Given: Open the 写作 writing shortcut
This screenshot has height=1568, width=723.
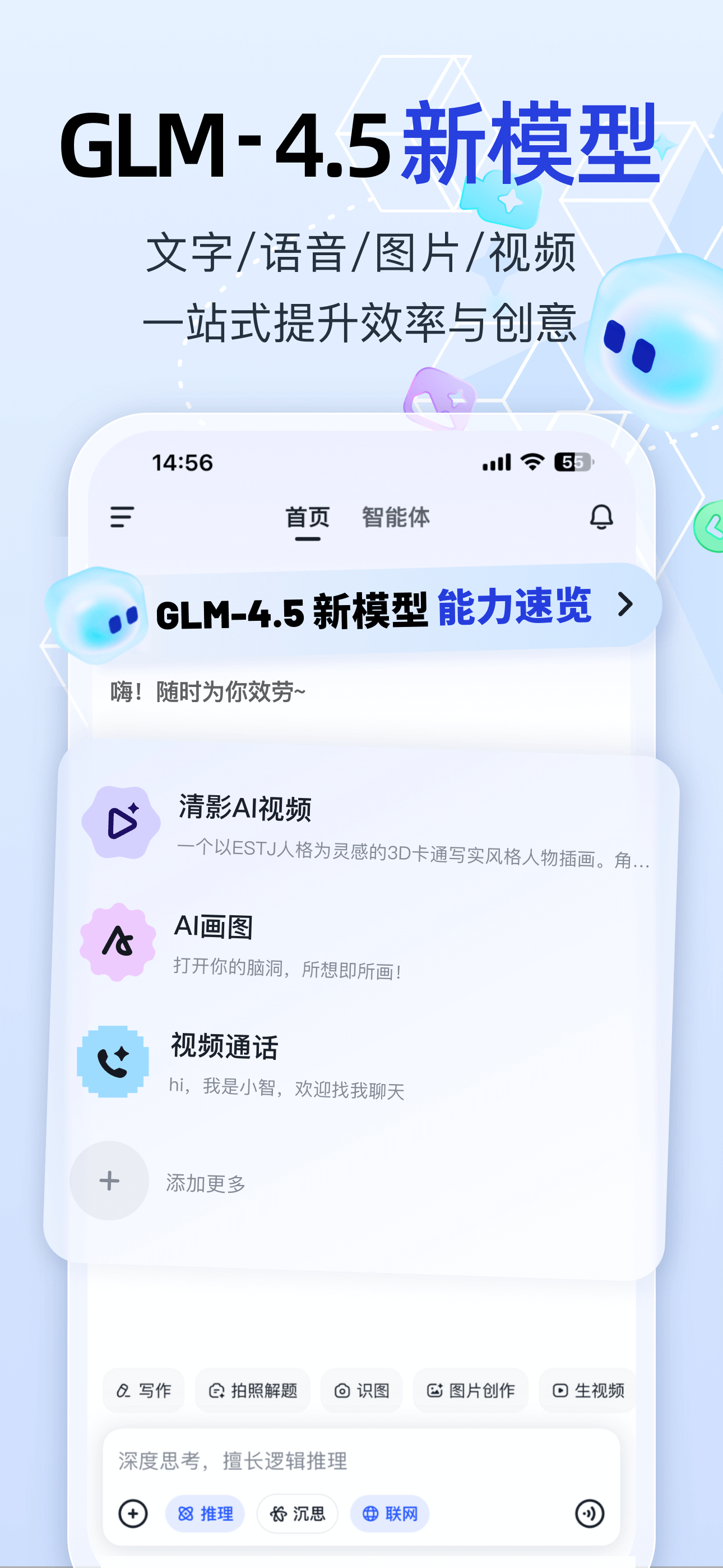Looking at the screenshot, I should click(x=143, y=1391).
